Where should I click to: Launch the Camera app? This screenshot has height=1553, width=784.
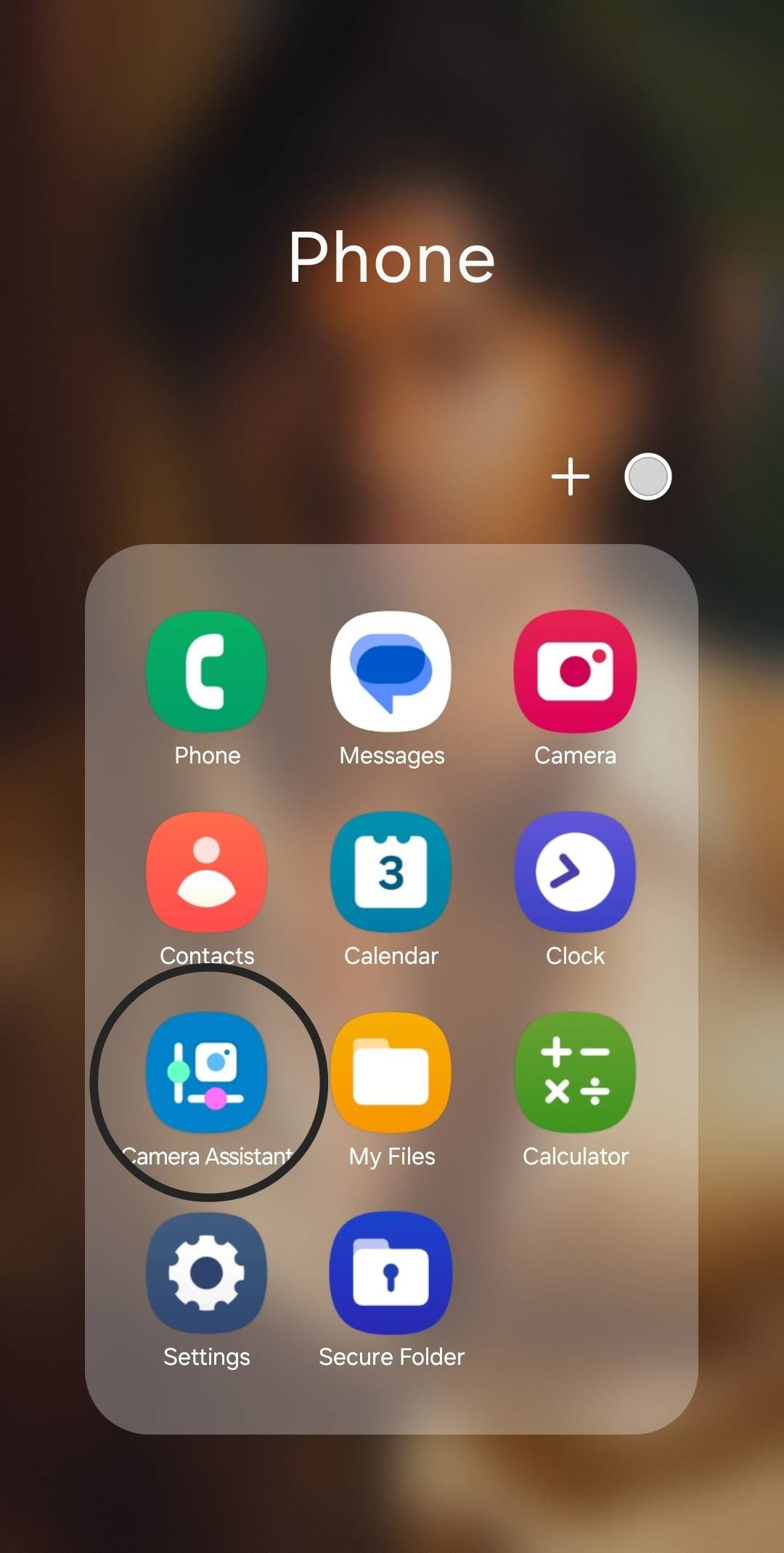coord(574,671)
